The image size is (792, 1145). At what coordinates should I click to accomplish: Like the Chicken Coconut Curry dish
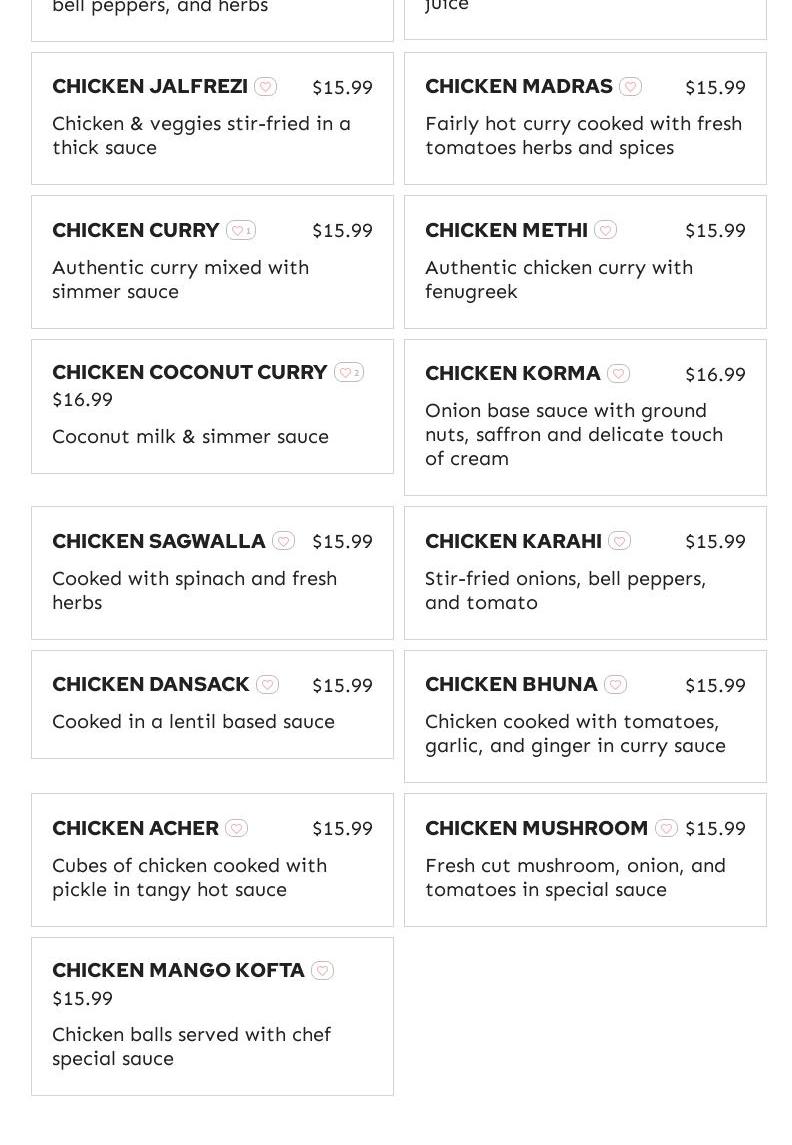[349, 372]
